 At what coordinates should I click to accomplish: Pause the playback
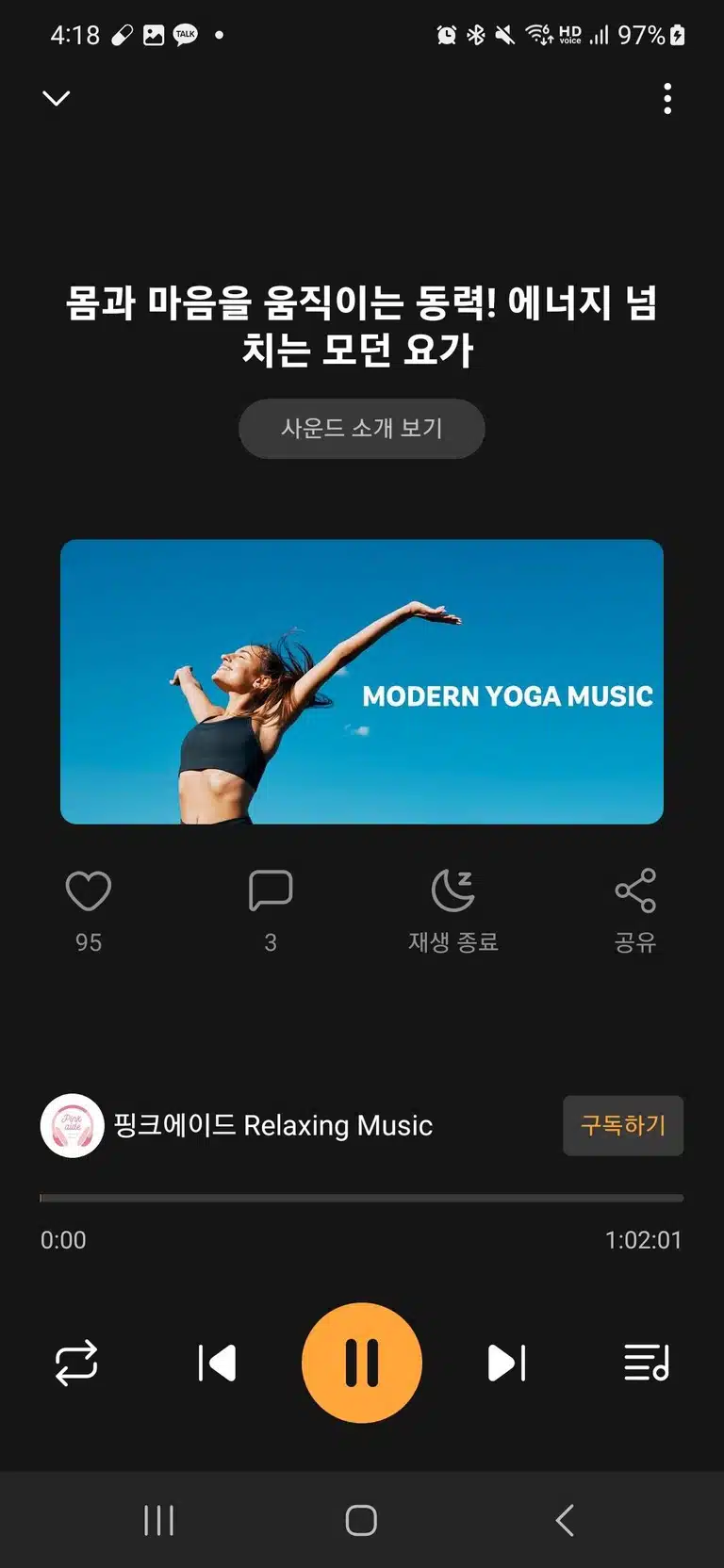coord(362,1363)
